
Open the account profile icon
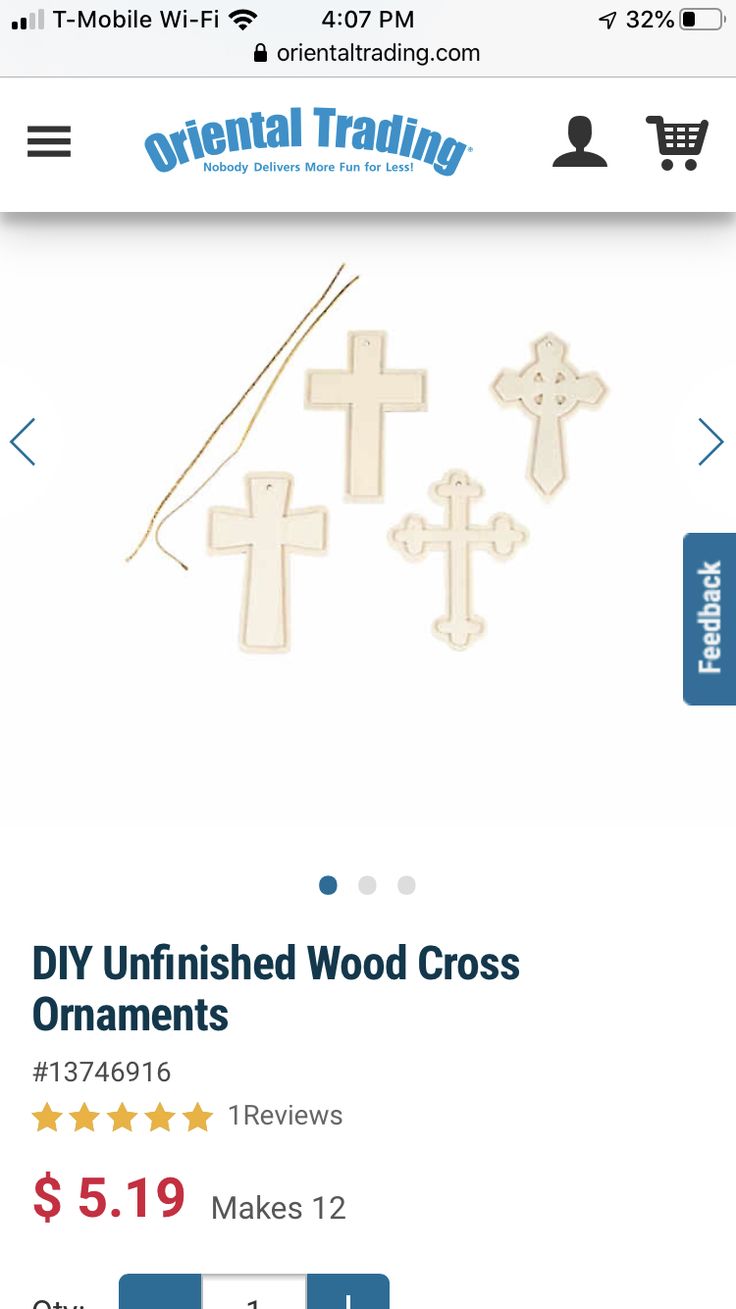point(580,142)
